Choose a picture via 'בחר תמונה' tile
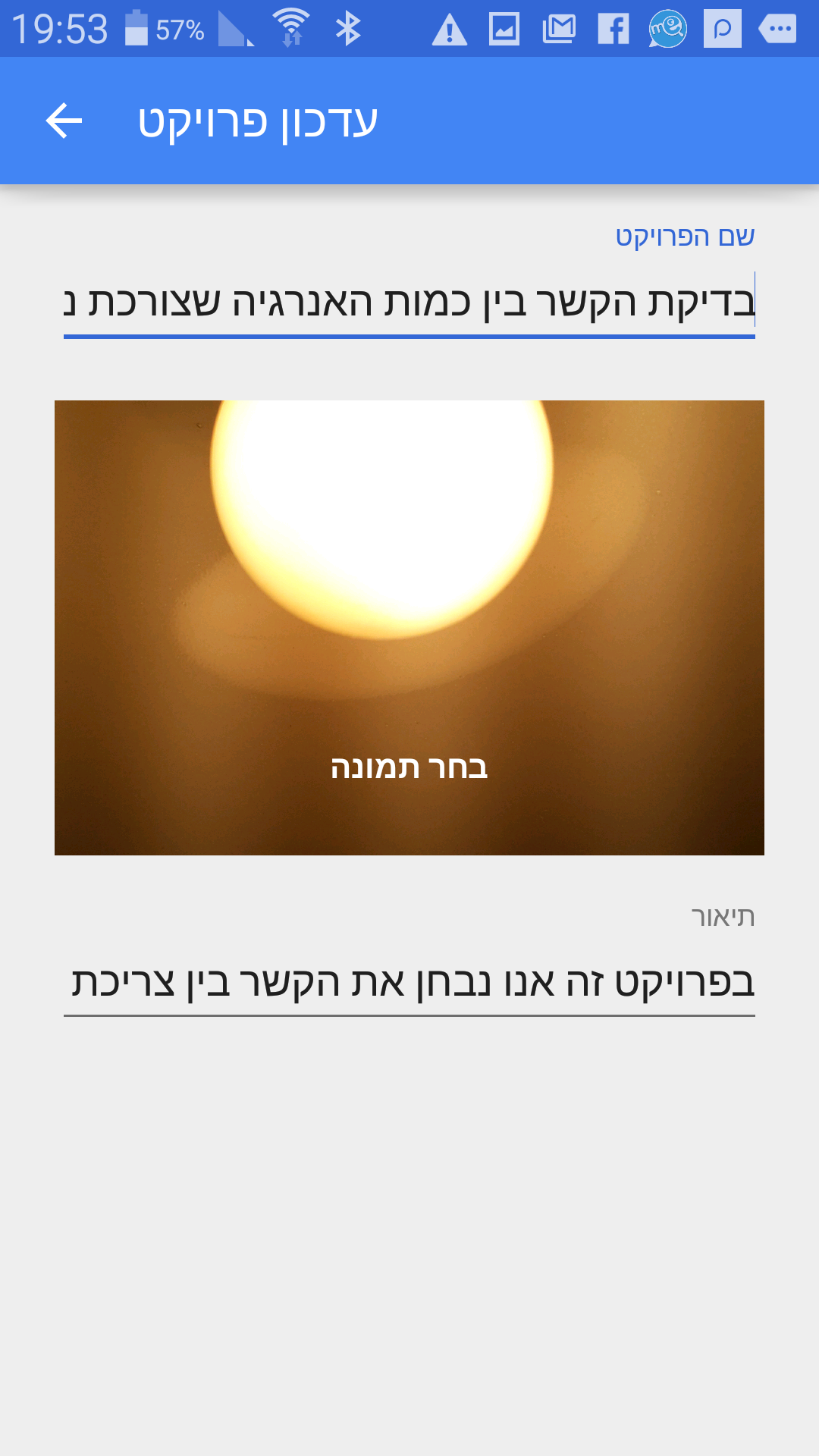 pos(409,628)
